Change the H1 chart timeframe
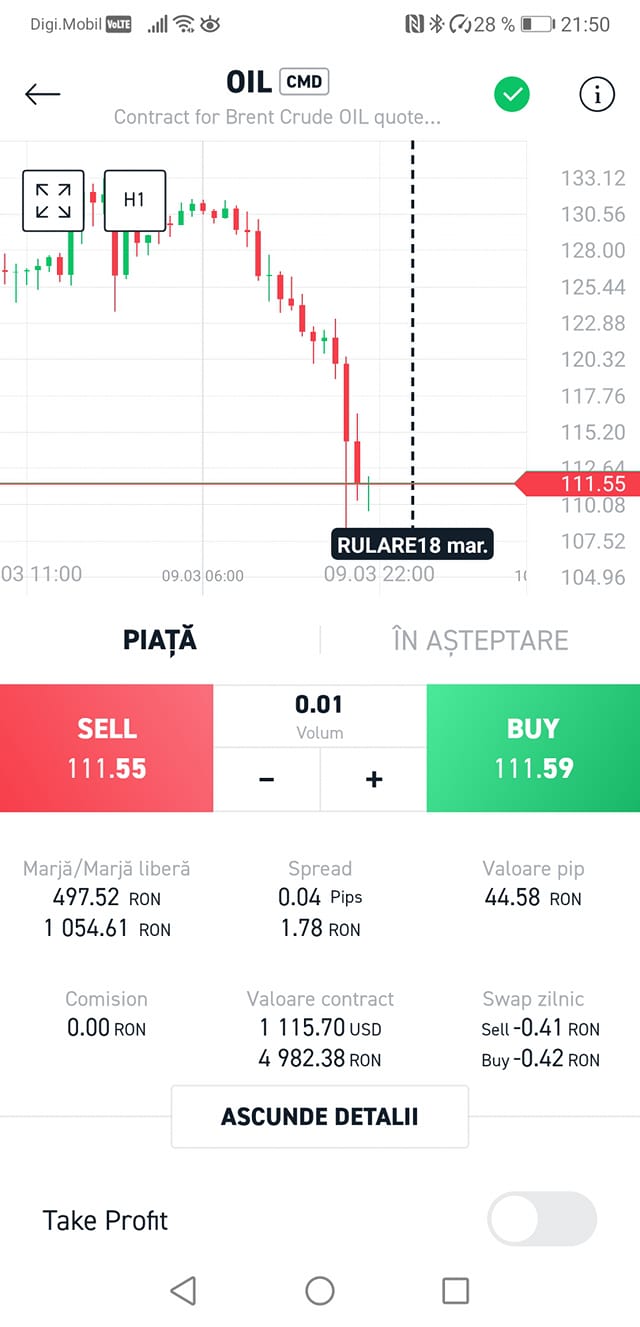The width and height of the screenshot is (640, 1327). pyautogui.click(x=135, y=200)
